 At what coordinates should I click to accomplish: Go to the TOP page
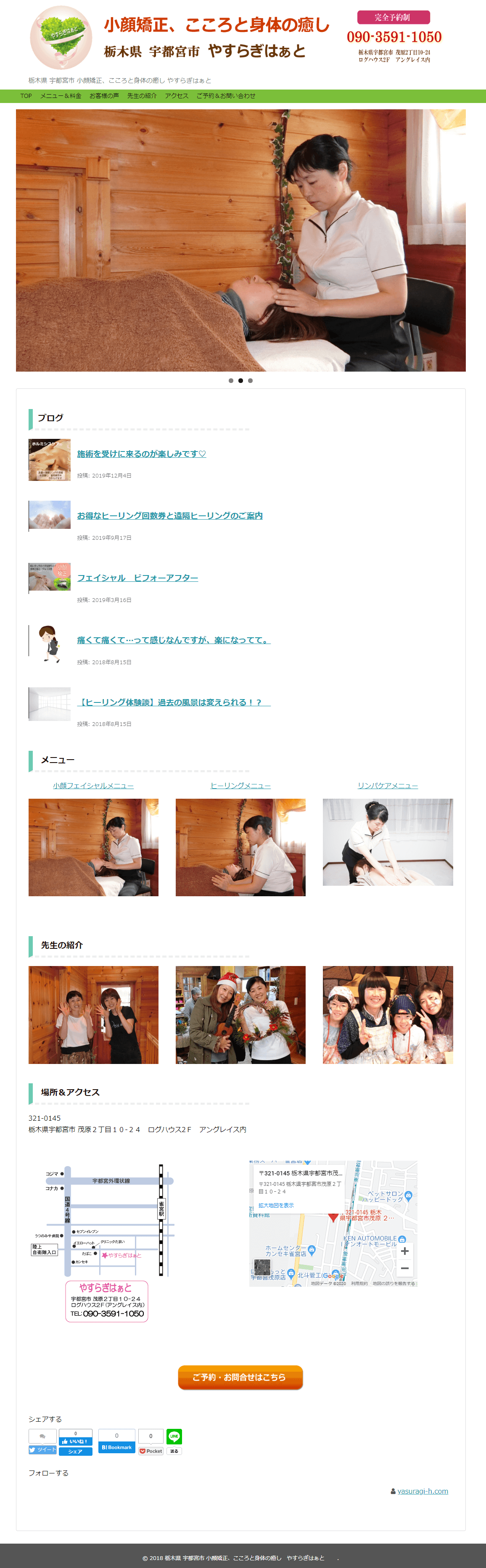tap(26, 96)
